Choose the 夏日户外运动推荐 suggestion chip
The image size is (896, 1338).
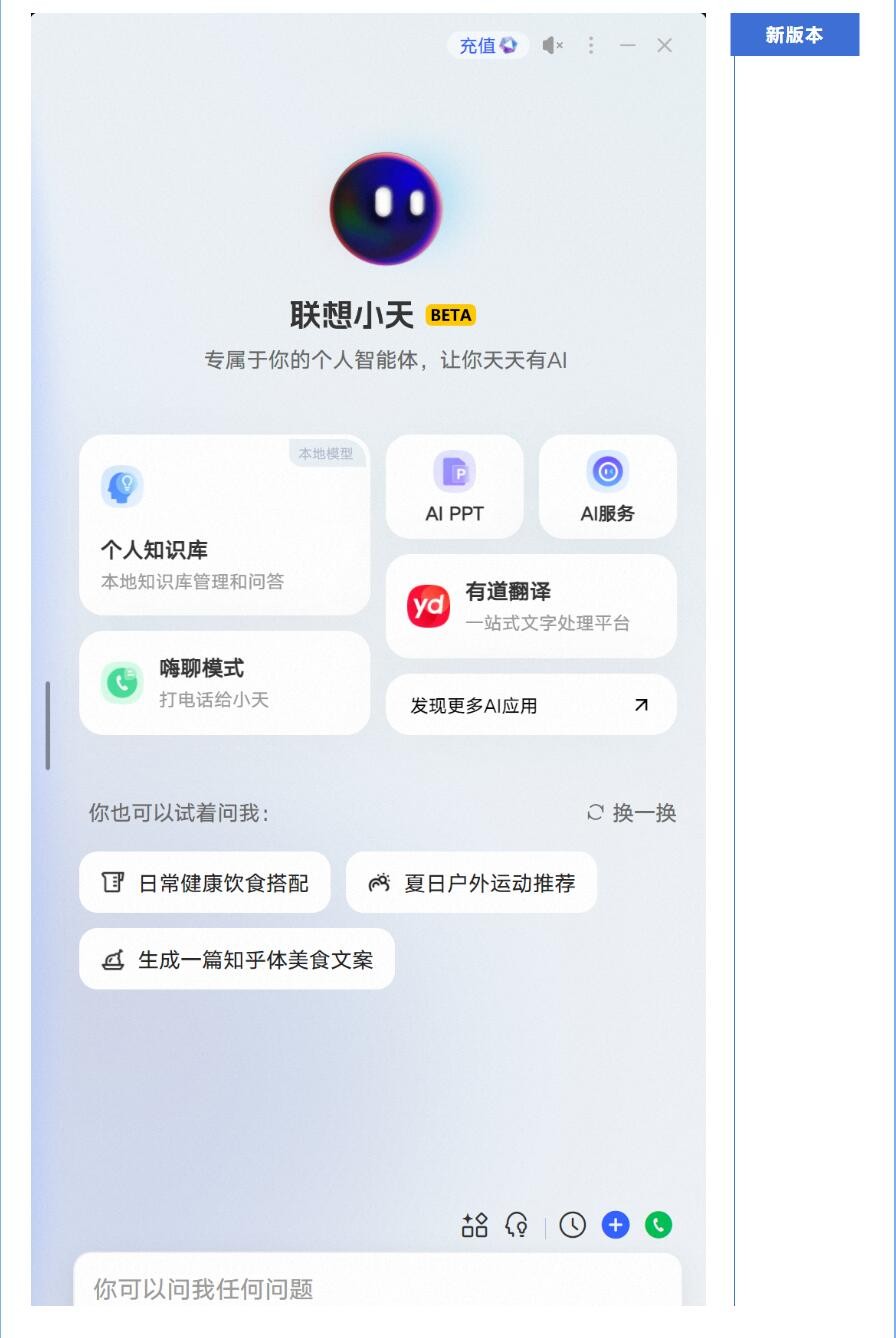471,883
